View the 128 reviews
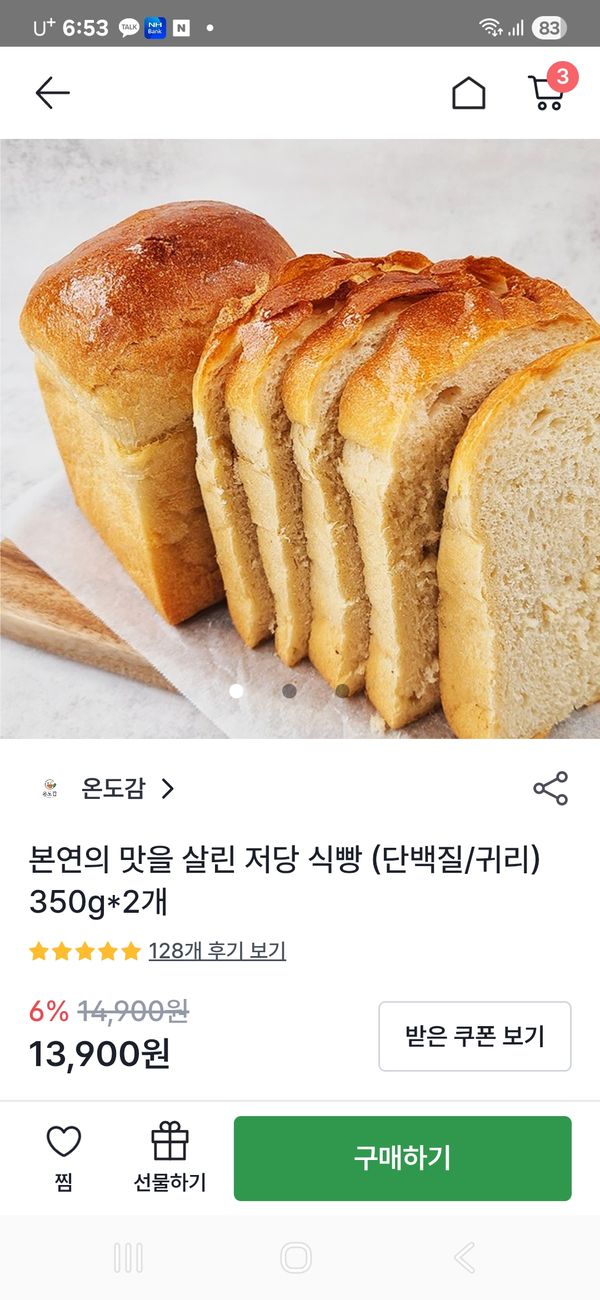The width and height of the screenshot is (600, 1300). 217,951
